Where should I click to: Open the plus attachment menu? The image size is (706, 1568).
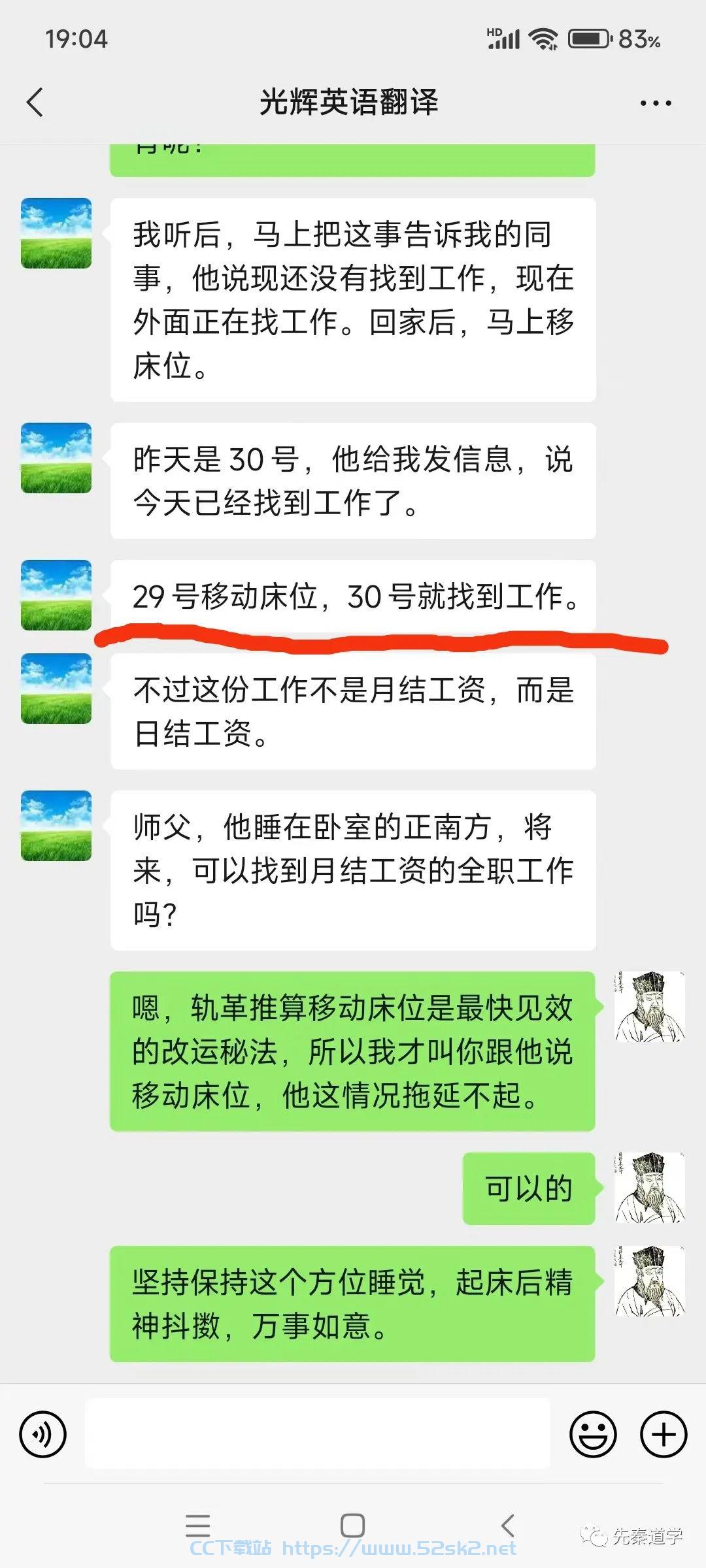tap(664, 1435)
